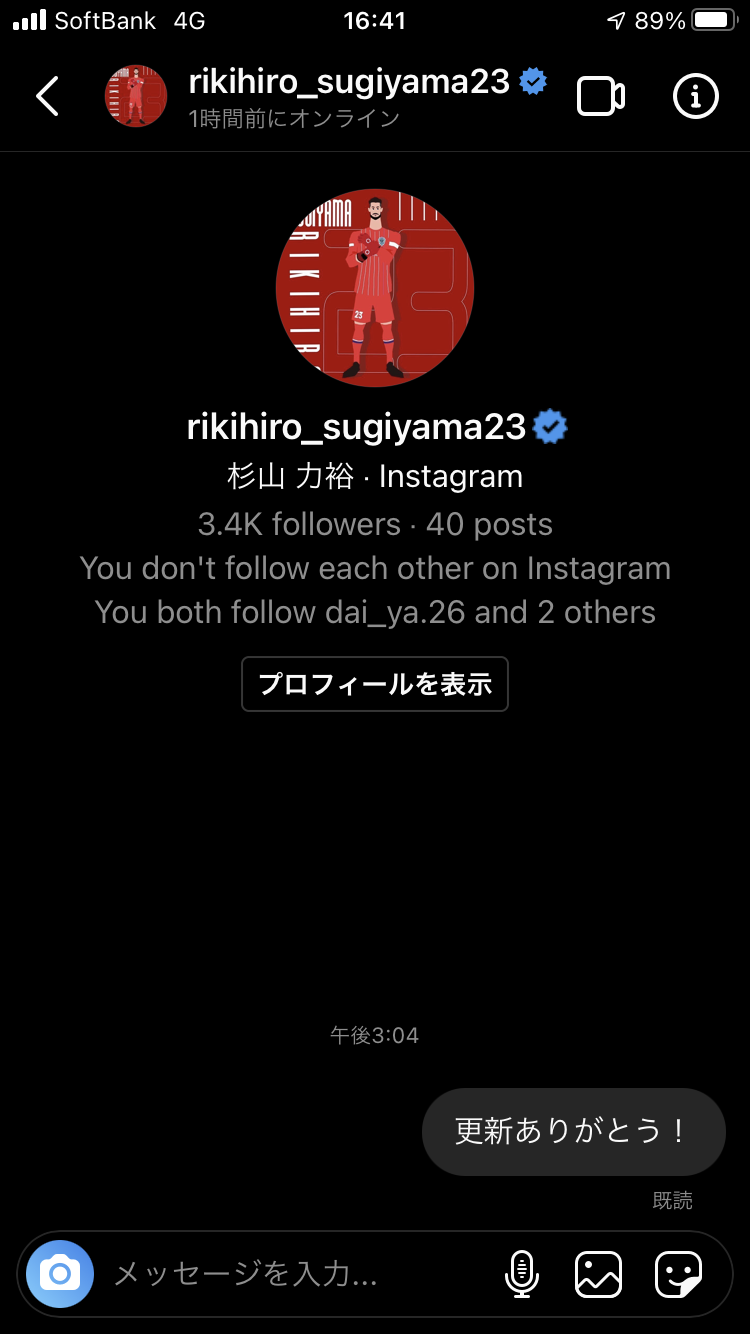Open the conversation info details
This screenshot has width=750, height=1334.
[x=696, y=96]
